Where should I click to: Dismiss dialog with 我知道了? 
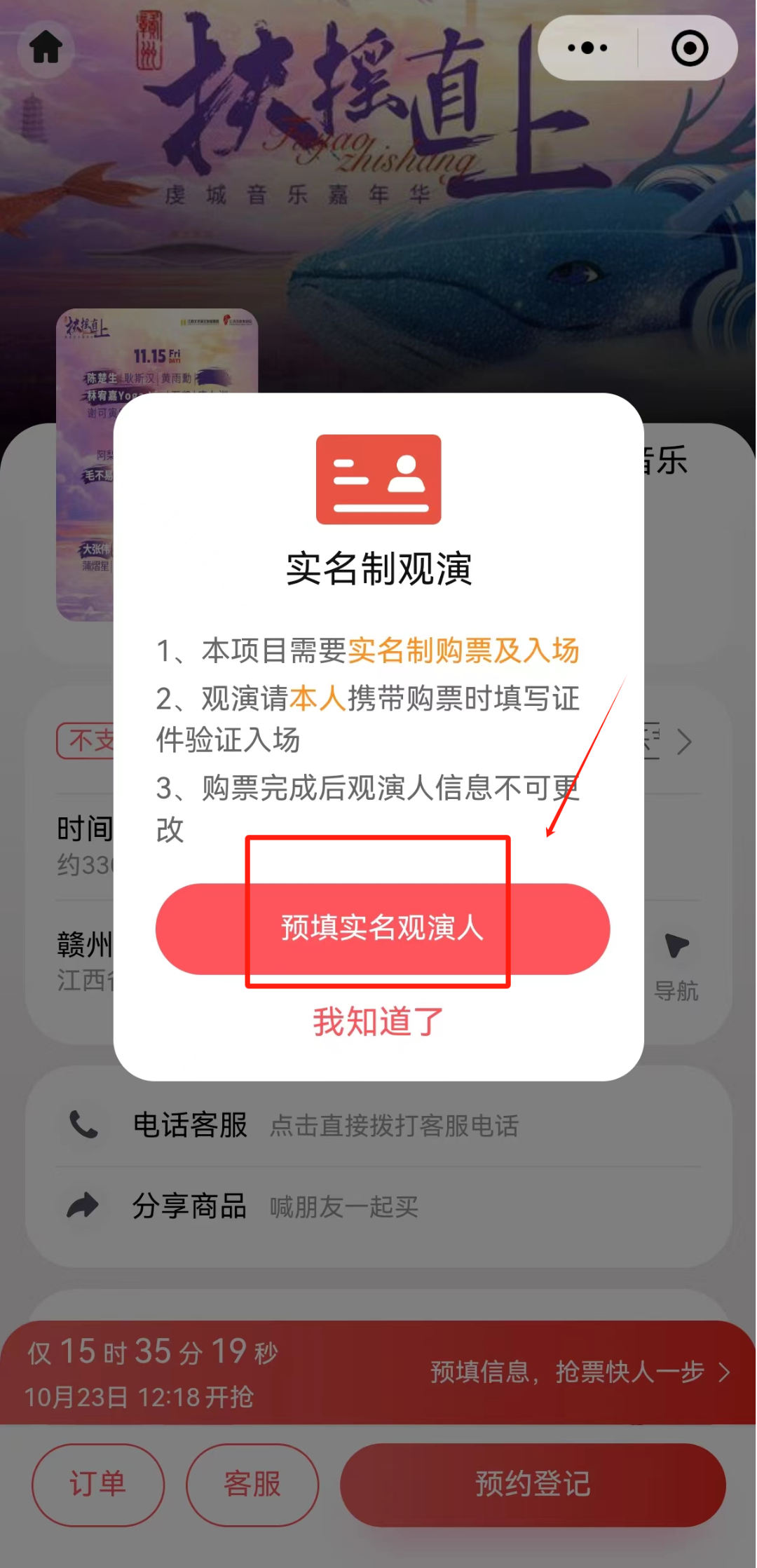click(x=378, y=1021)
